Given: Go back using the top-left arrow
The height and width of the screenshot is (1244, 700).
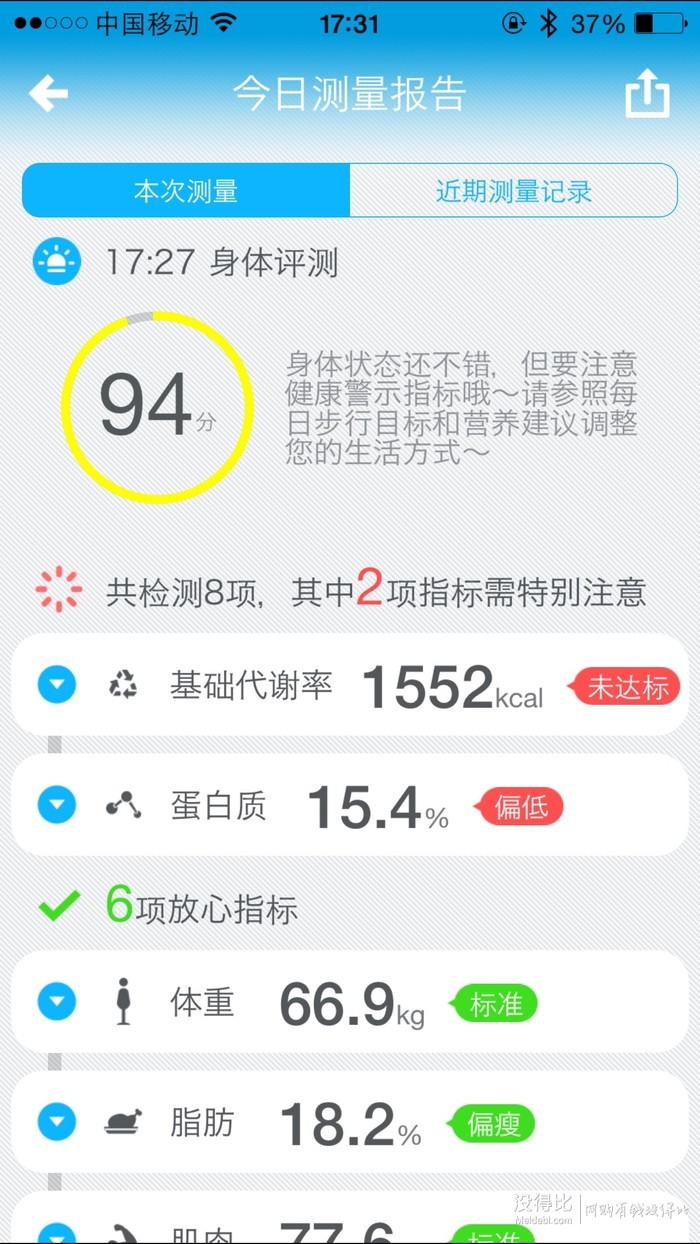Looking at the screenshot, I should coord(48,94).
